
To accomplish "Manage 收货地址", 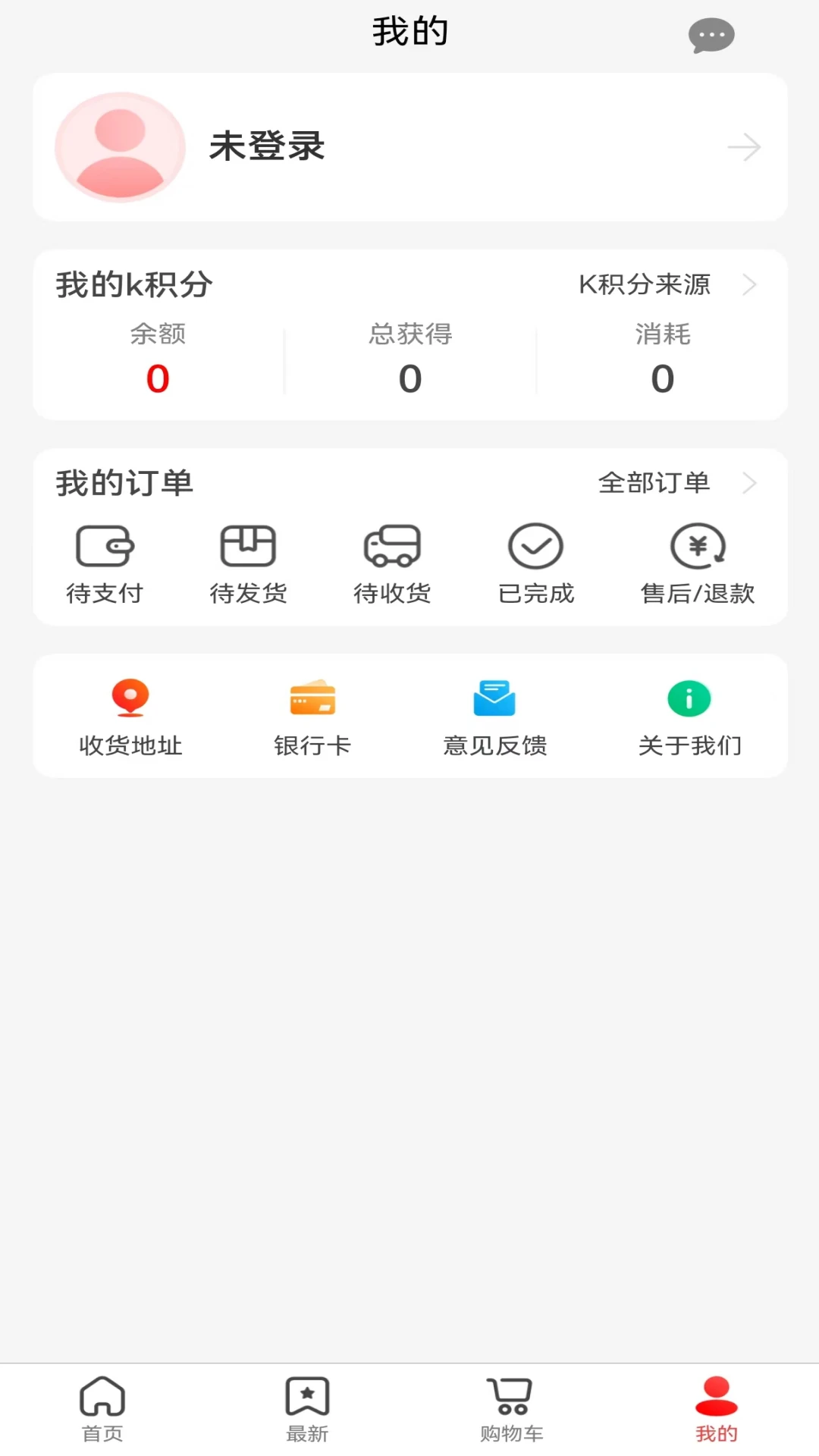I will click(x=130, y=717).
